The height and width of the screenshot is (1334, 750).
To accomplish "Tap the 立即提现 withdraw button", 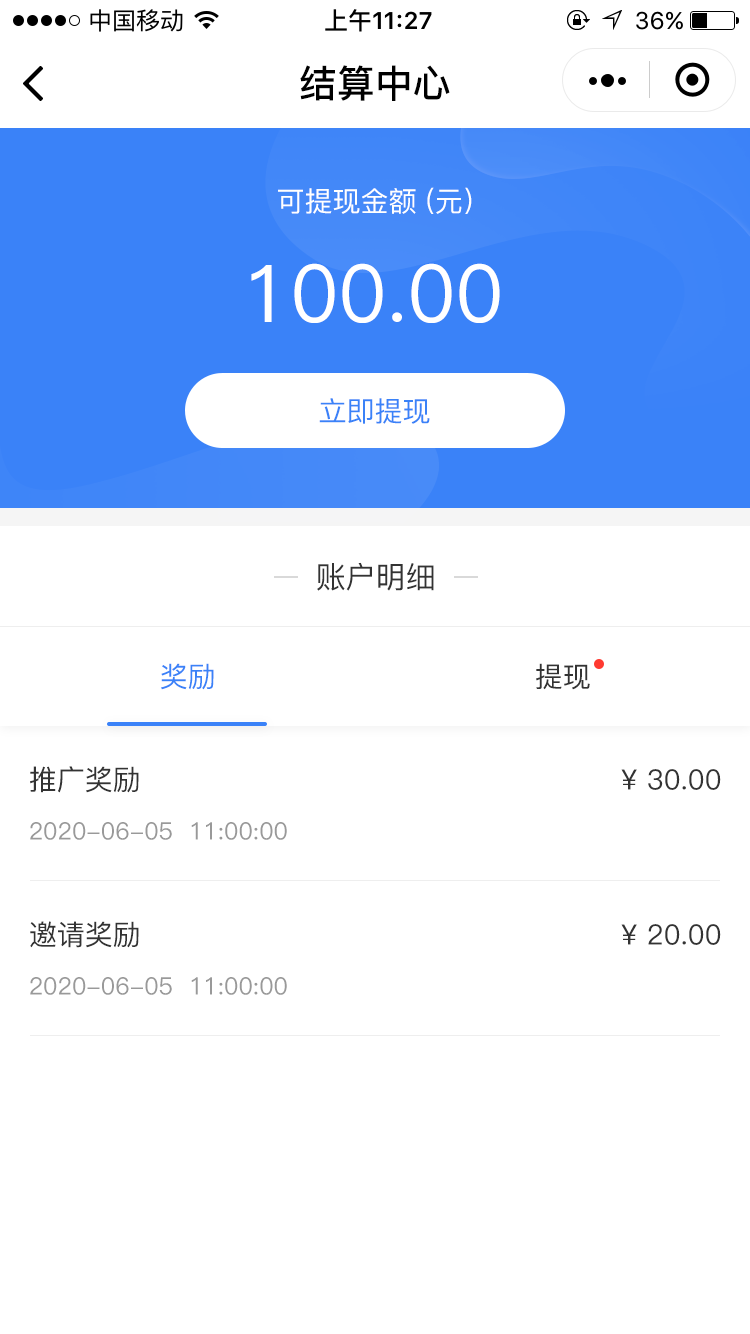I will pyautogui.click(x=375, y=410).
